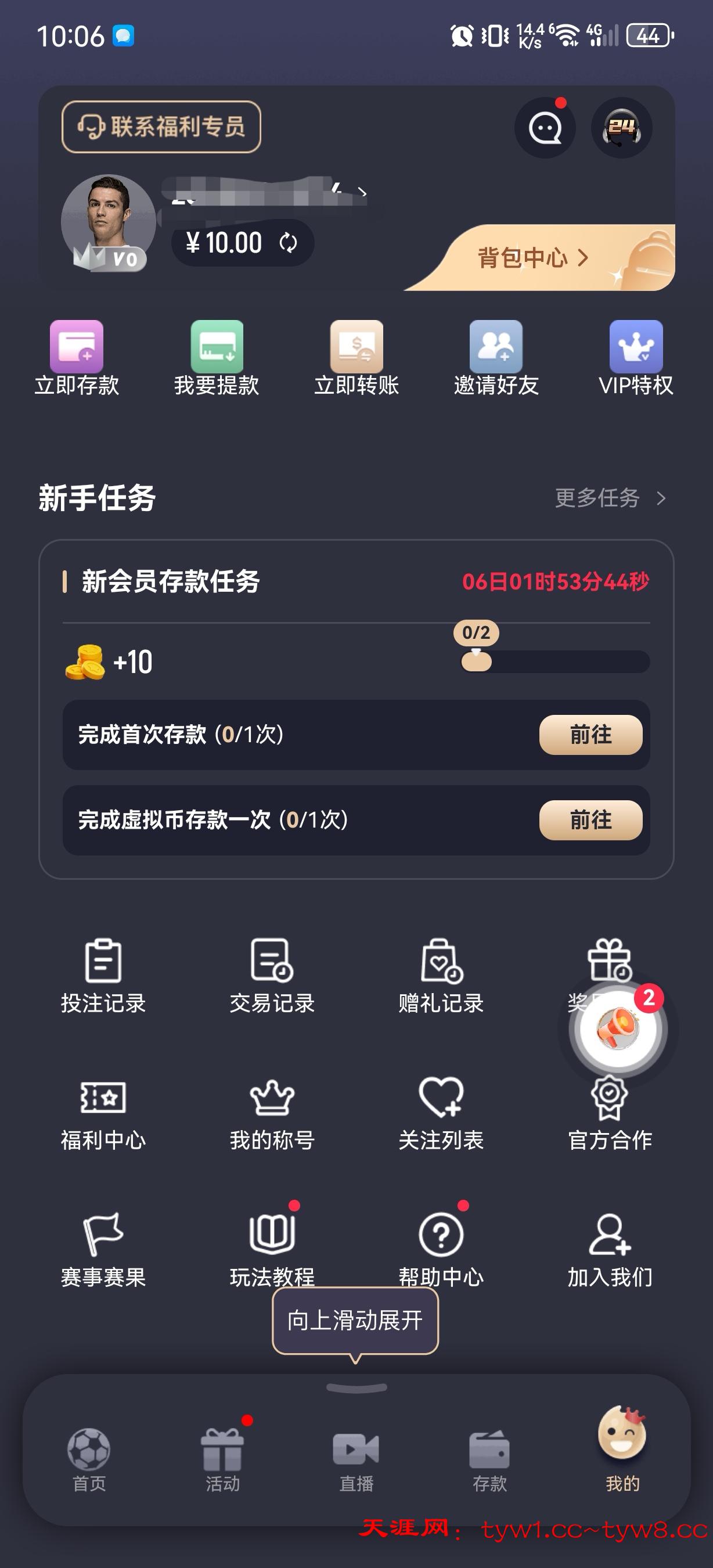The width and height of the screenshot is (713, 1568).
Task: Open 24-hour customer service headset
Action: [x=621, y=128]
